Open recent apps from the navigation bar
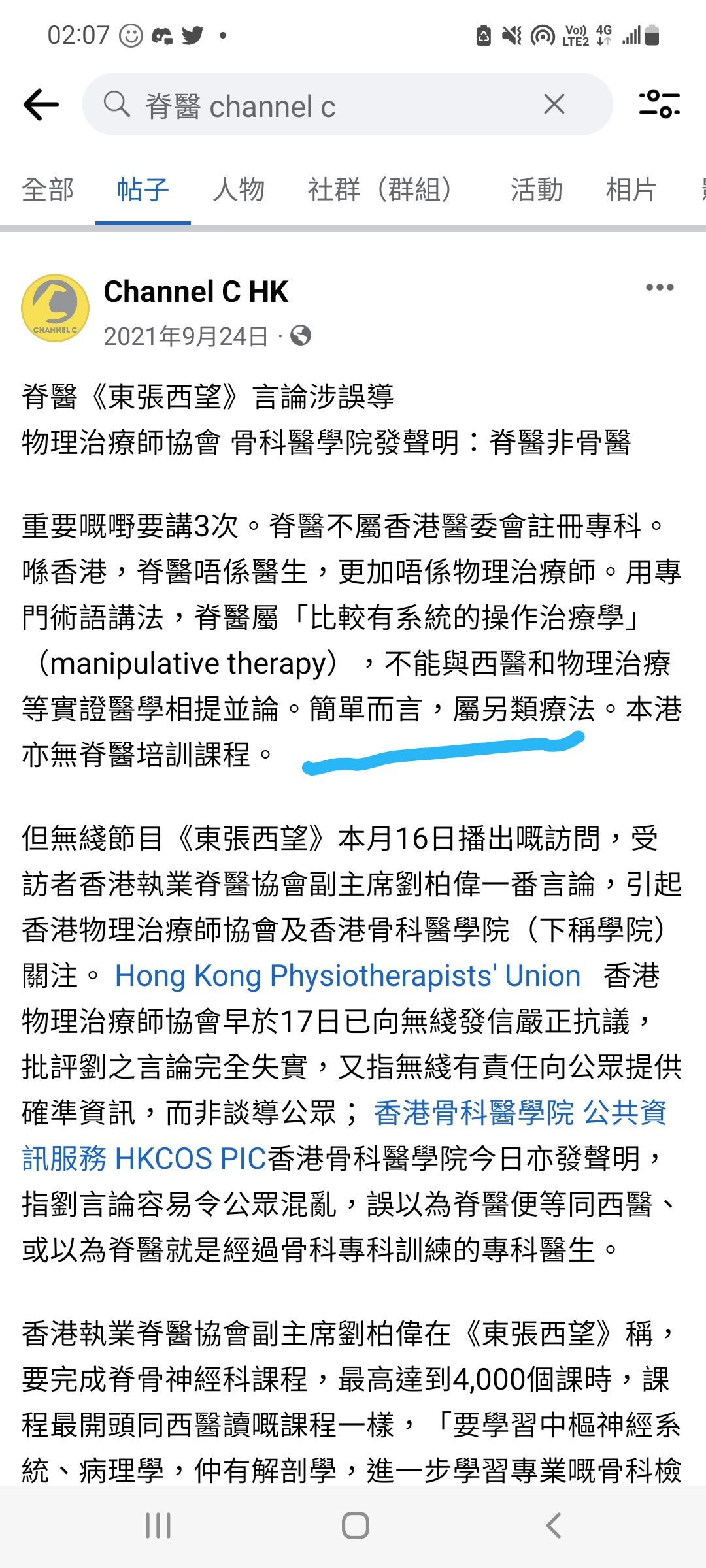 pyautogui.click(x=158, y=1526)
